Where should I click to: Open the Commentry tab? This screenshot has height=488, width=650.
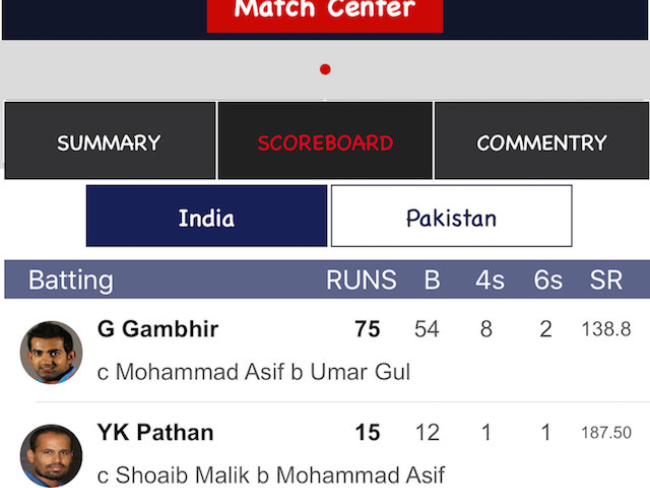pos(541,142)
